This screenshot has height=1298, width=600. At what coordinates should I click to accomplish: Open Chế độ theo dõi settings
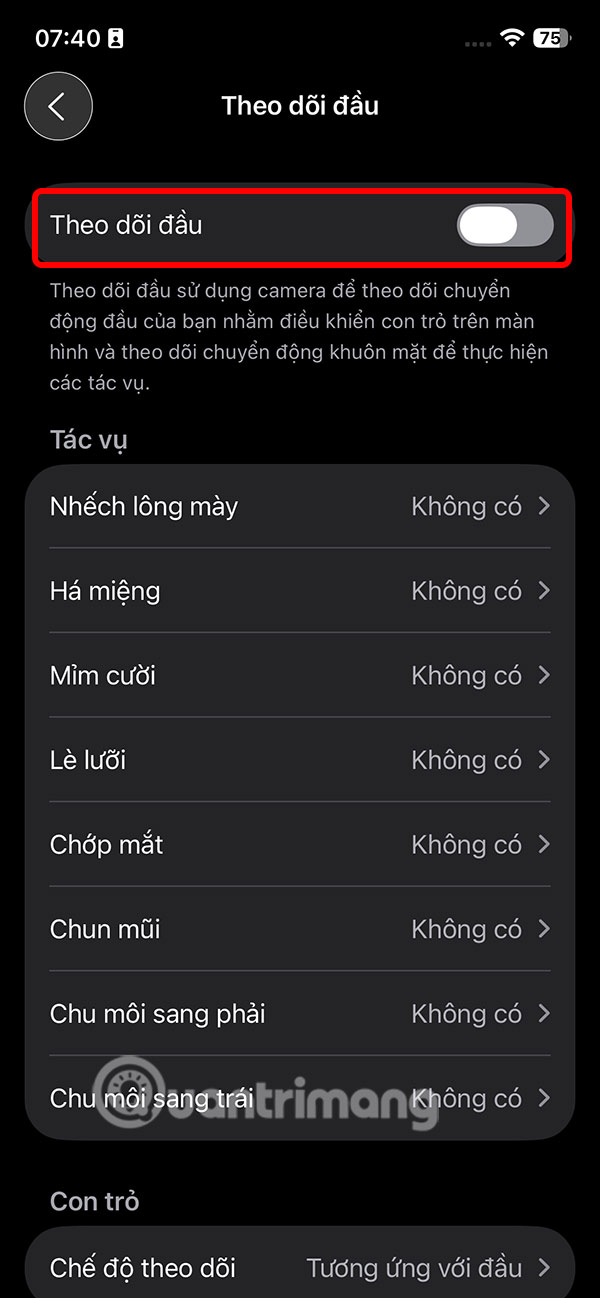click(300, 1269)
